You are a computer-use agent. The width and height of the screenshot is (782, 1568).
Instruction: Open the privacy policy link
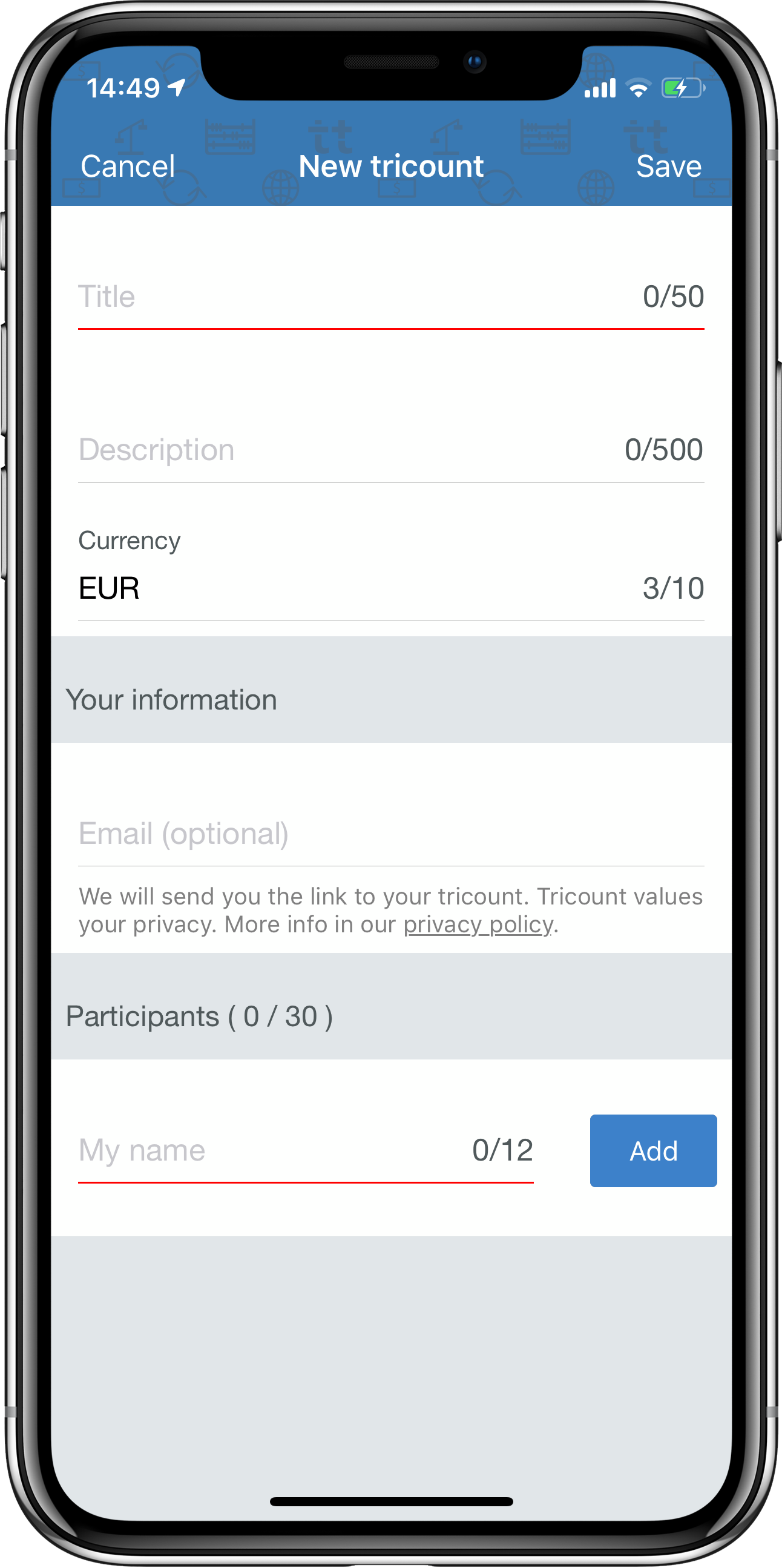[478, 925]
